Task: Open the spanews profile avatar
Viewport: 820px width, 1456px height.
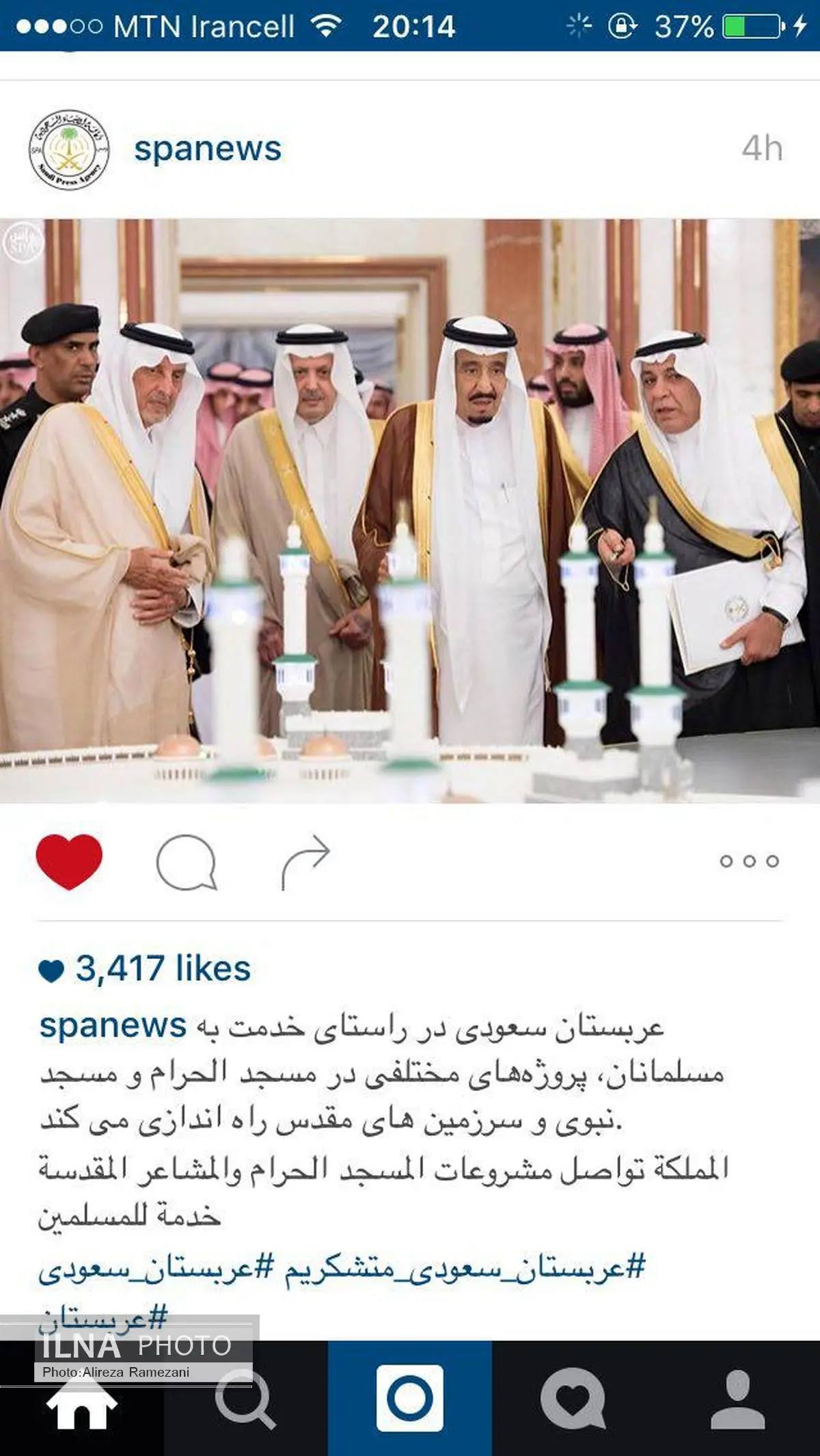Action: click(69, 150)
